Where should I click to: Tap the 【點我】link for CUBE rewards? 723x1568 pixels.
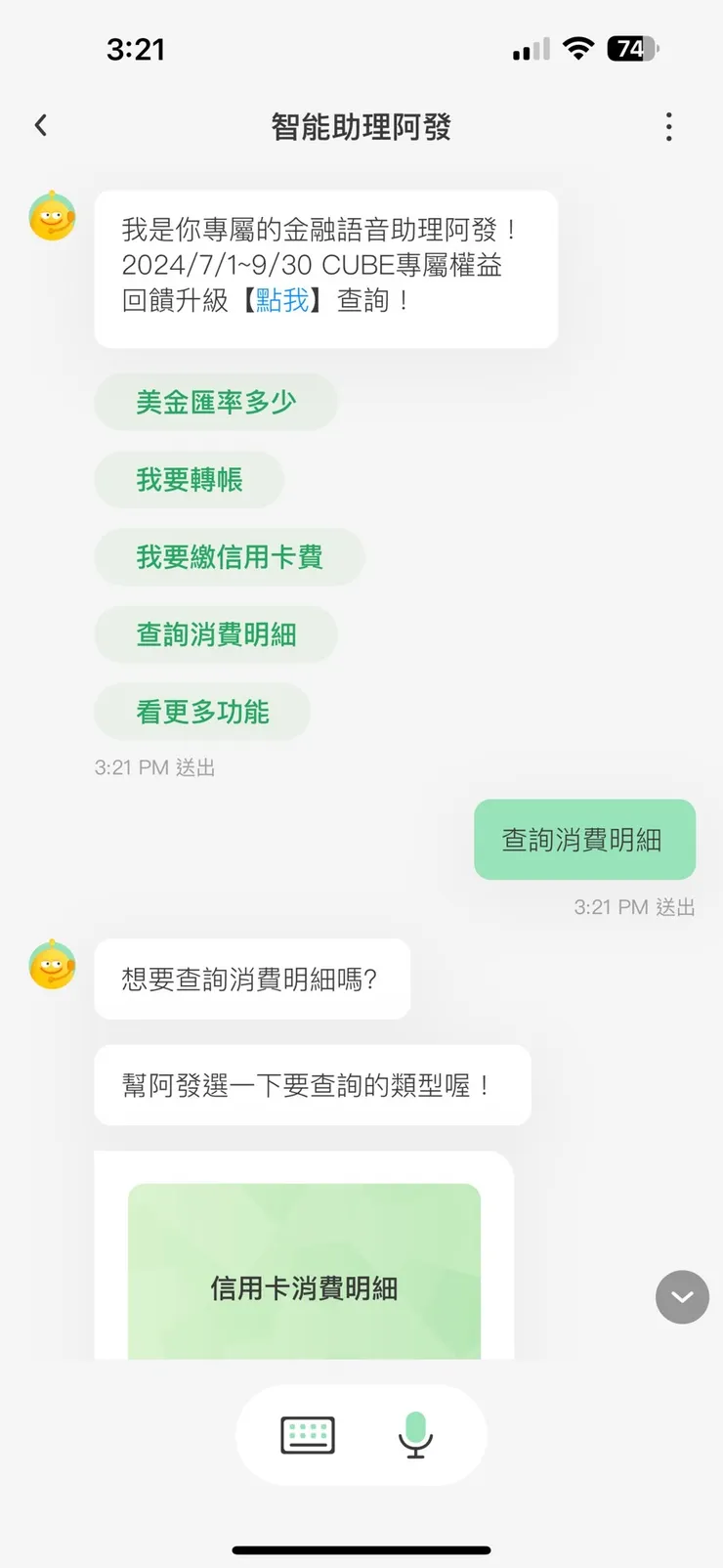tap(281, 301)
